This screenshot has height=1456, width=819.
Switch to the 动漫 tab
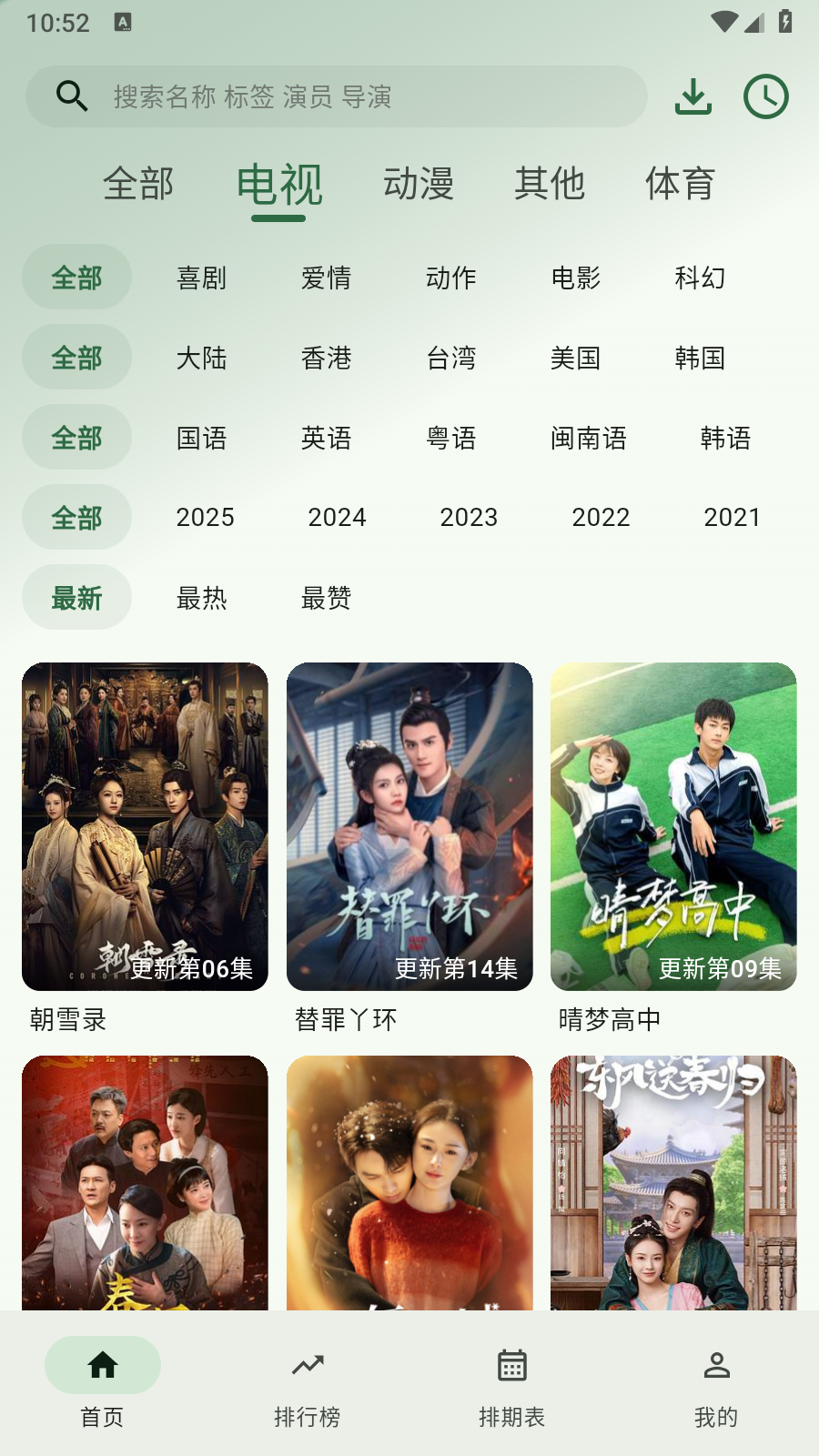click(x=419, y=184)
